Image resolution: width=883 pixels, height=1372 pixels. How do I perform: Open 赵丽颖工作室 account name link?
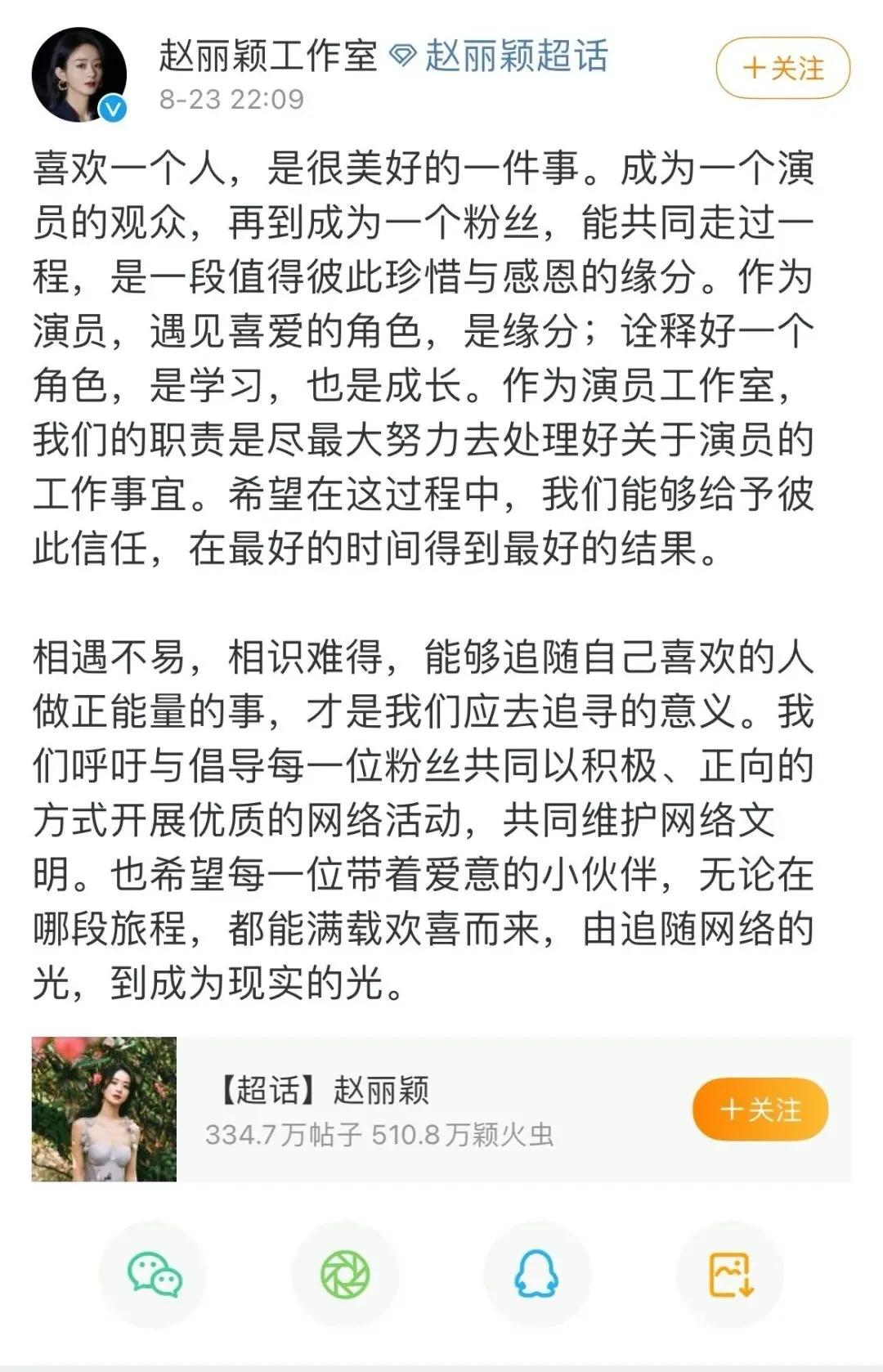click(271, 54)
